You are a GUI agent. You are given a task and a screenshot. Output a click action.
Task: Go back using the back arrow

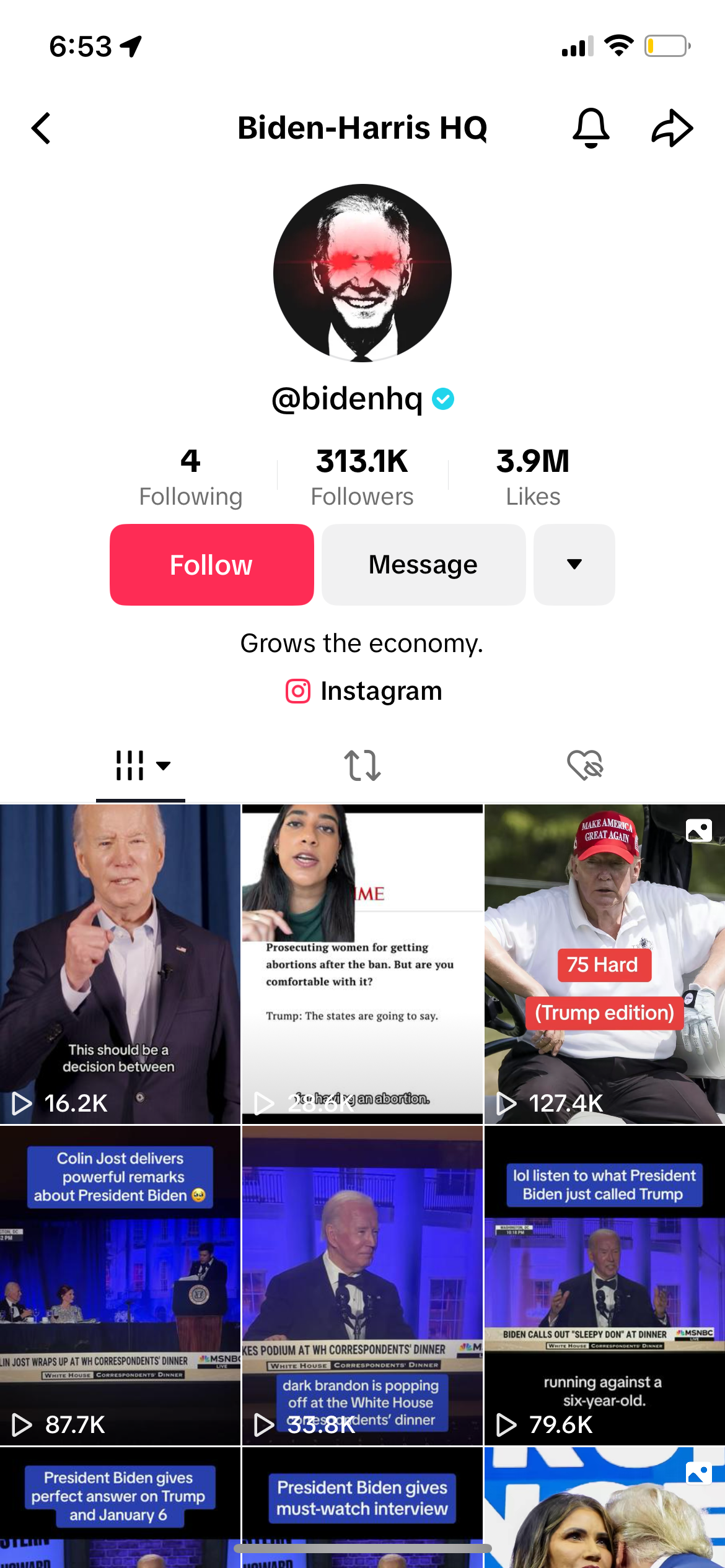click(42, 129)
